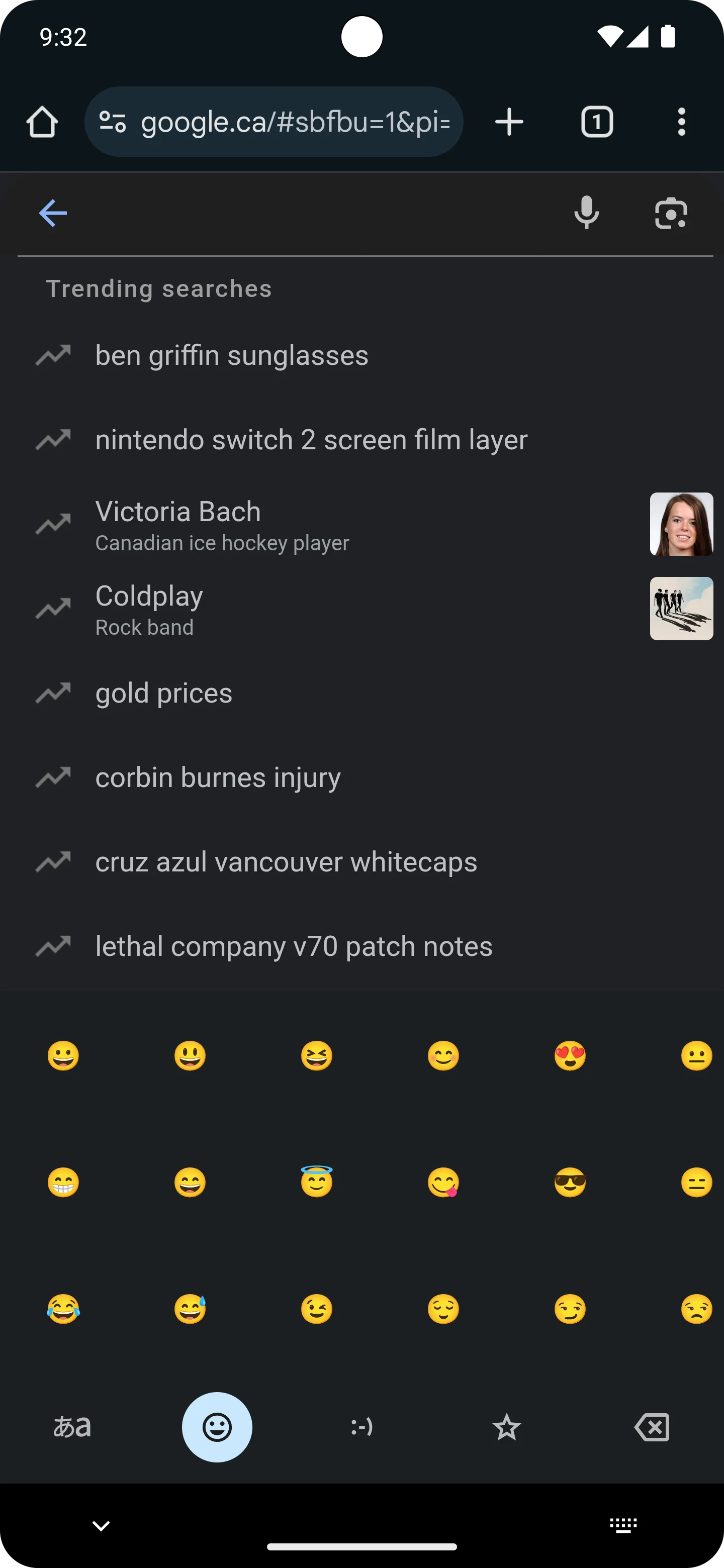Switch back to the letters keyboard
The image size is (724, 1568).
(x=72, y=1426)
